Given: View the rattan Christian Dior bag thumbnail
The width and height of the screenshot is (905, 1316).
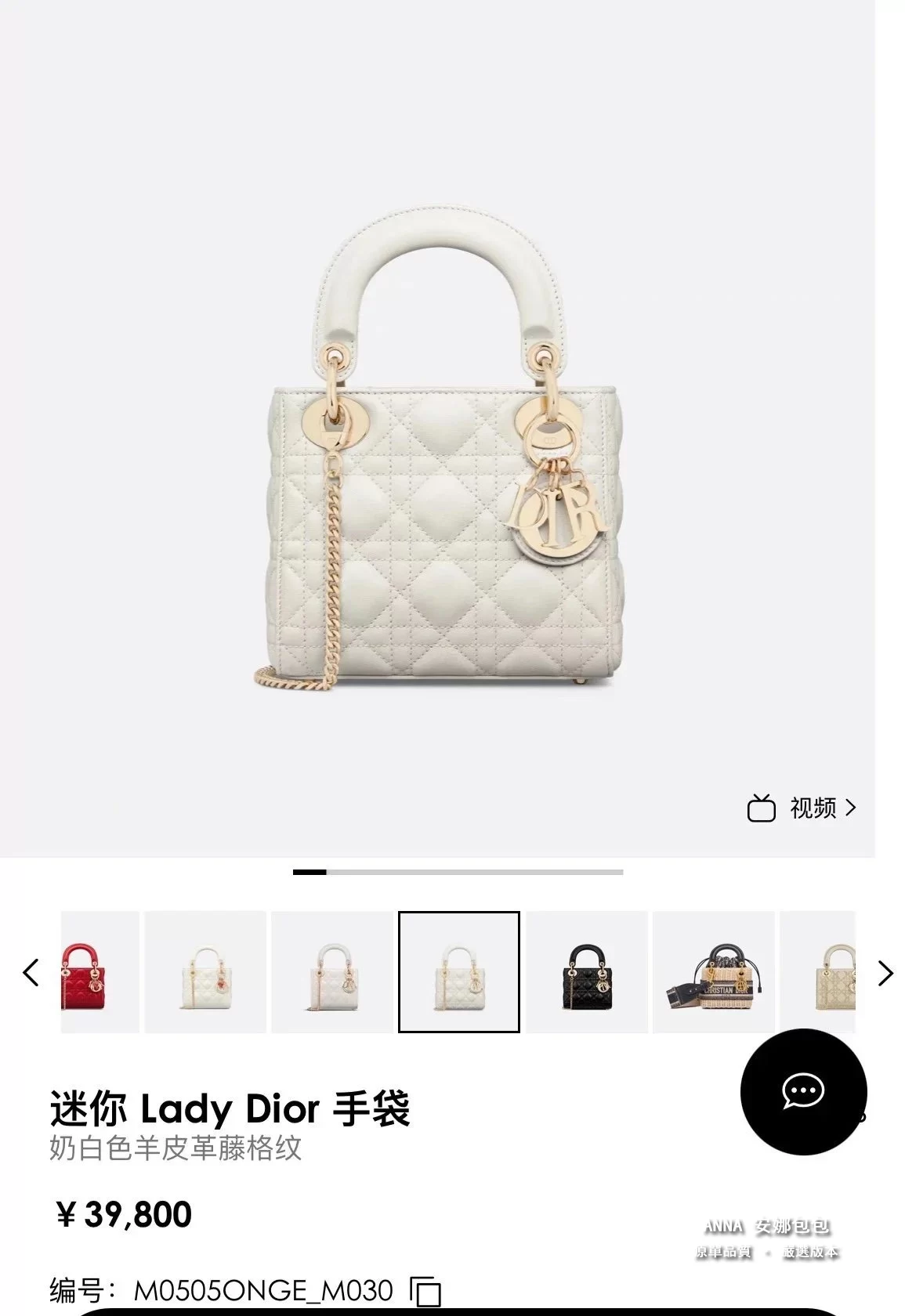Looking at the screenshot, I should click(713, 972).
